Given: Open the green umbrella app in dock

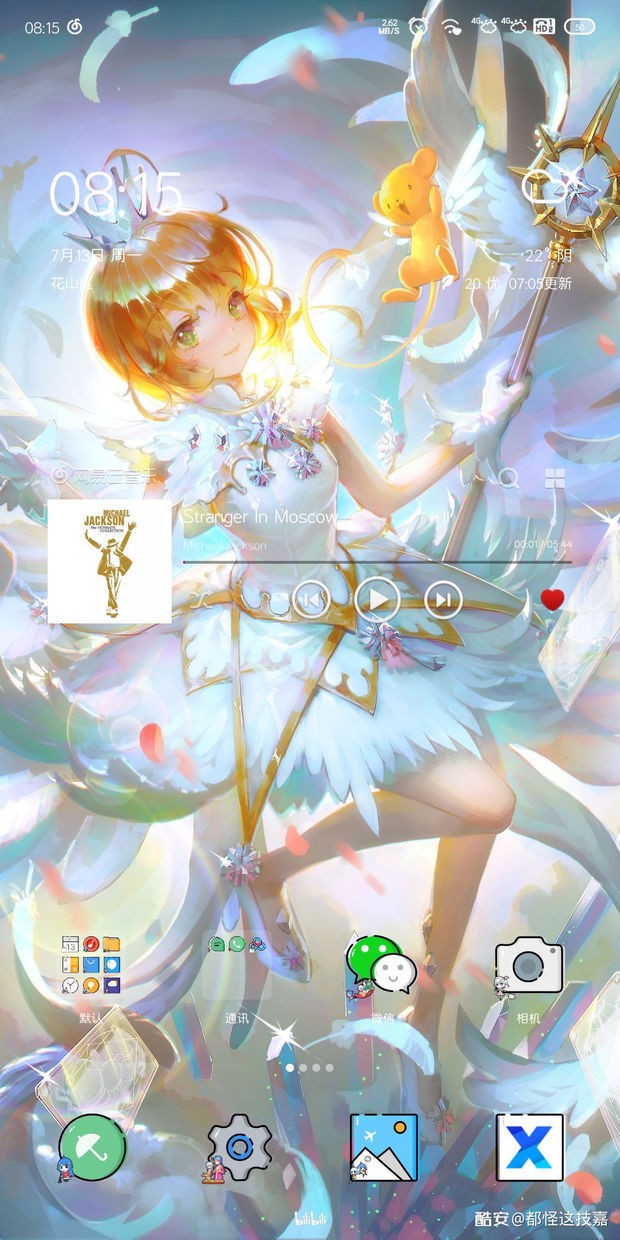Looking at the screenshot, I should [x=92, y=1148].
